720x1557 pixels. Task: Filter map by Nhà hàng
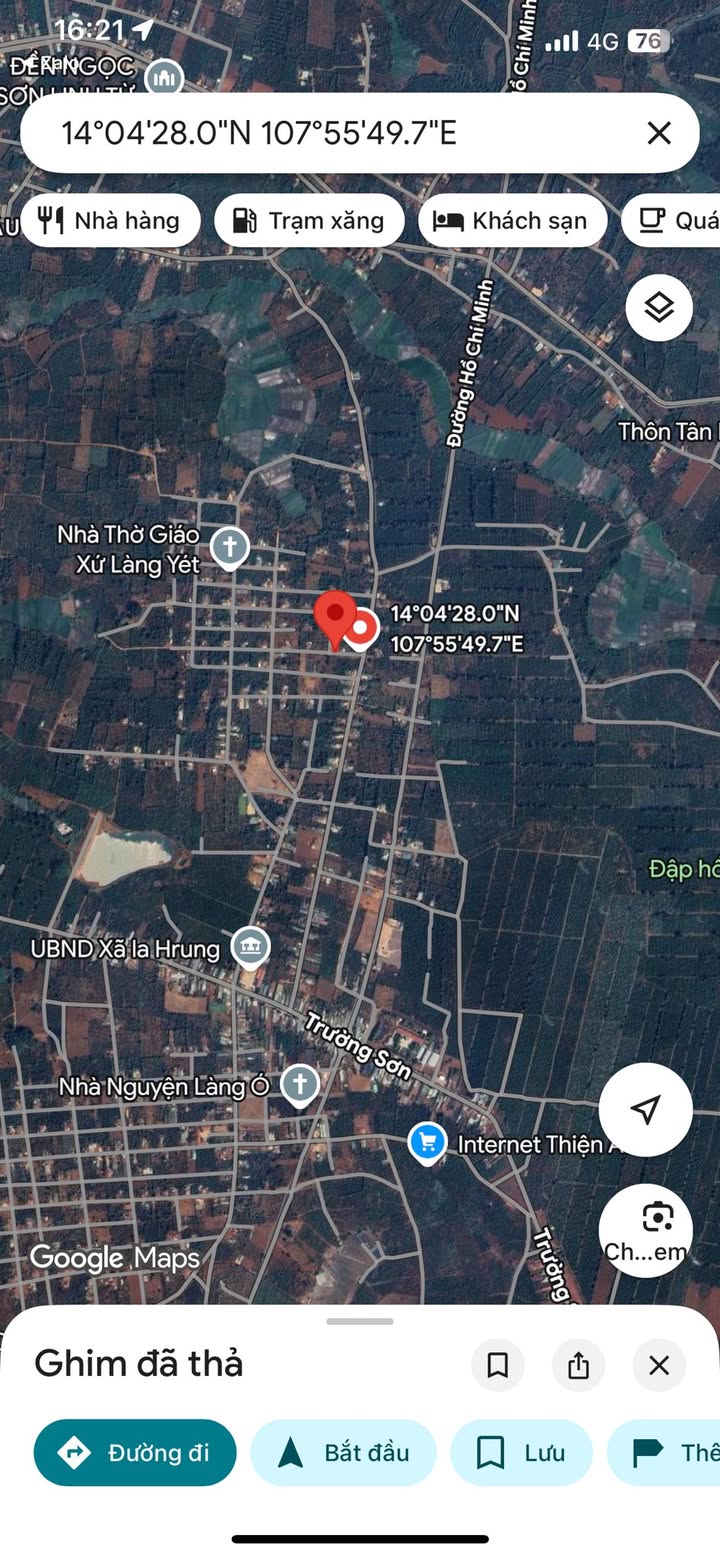click(x=110, y=221)
